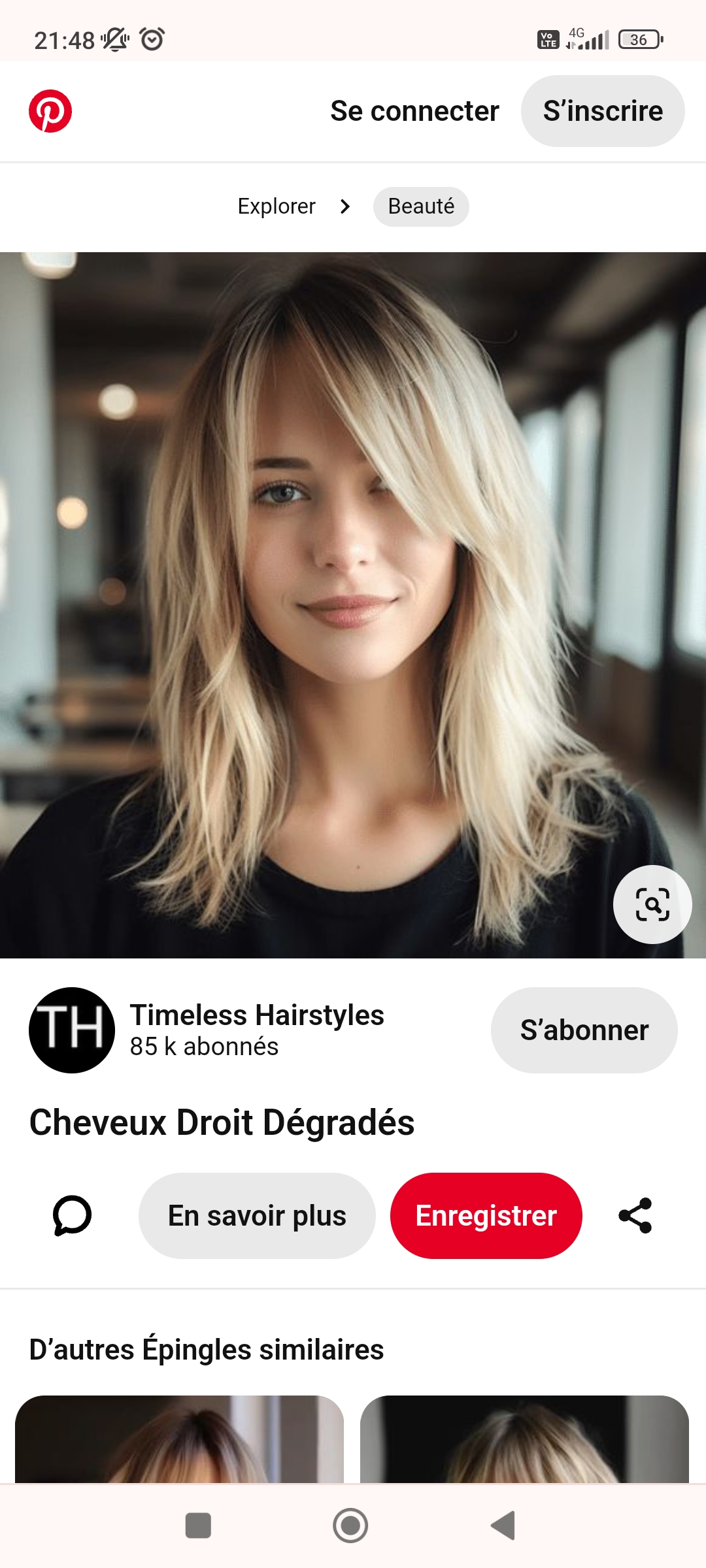
Task: Select the Beauté category chip
Action: click(421, 206)
